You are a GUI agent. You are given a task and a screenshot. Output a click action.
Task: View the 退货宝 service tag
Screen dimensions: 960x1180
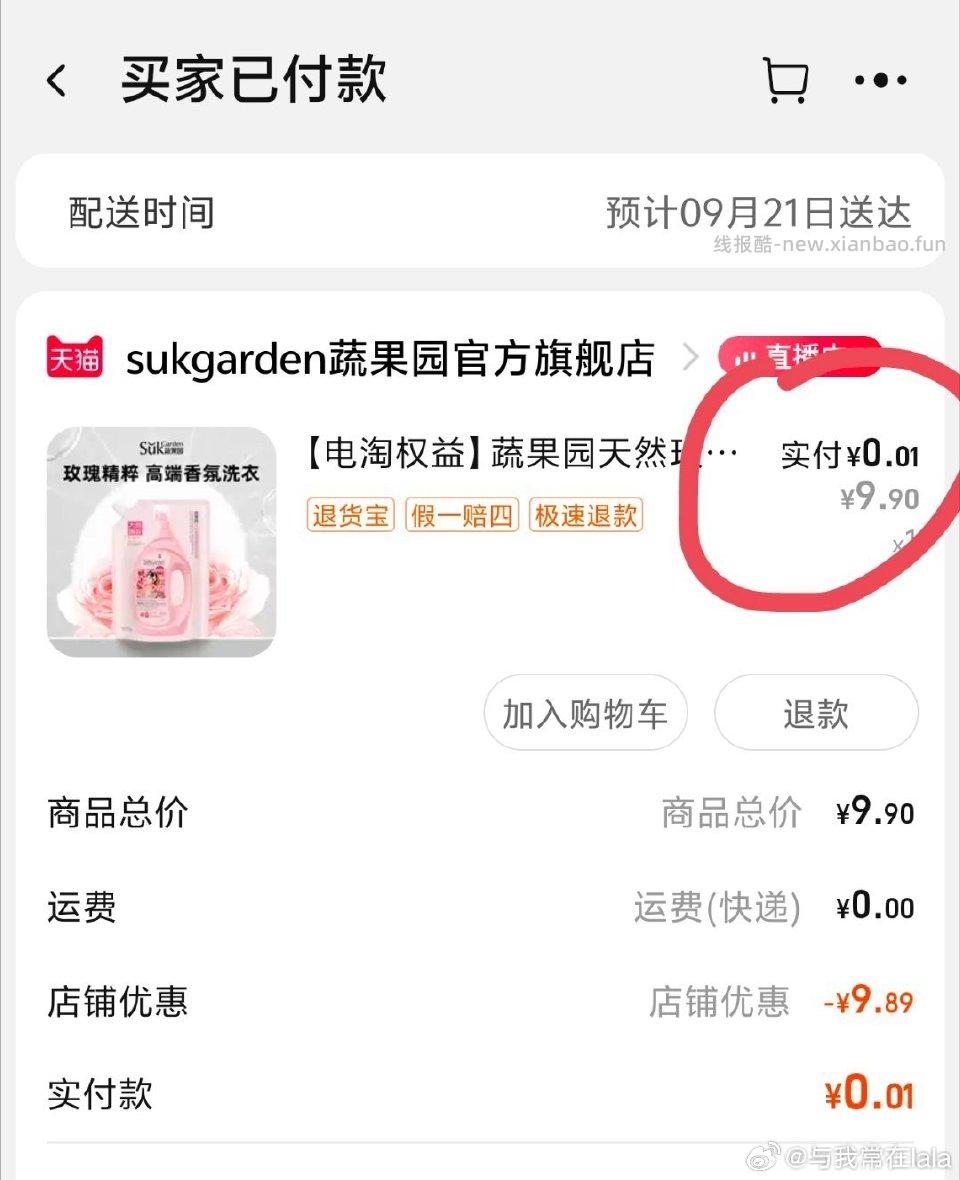pyautogui.click(x=351, y=515)
